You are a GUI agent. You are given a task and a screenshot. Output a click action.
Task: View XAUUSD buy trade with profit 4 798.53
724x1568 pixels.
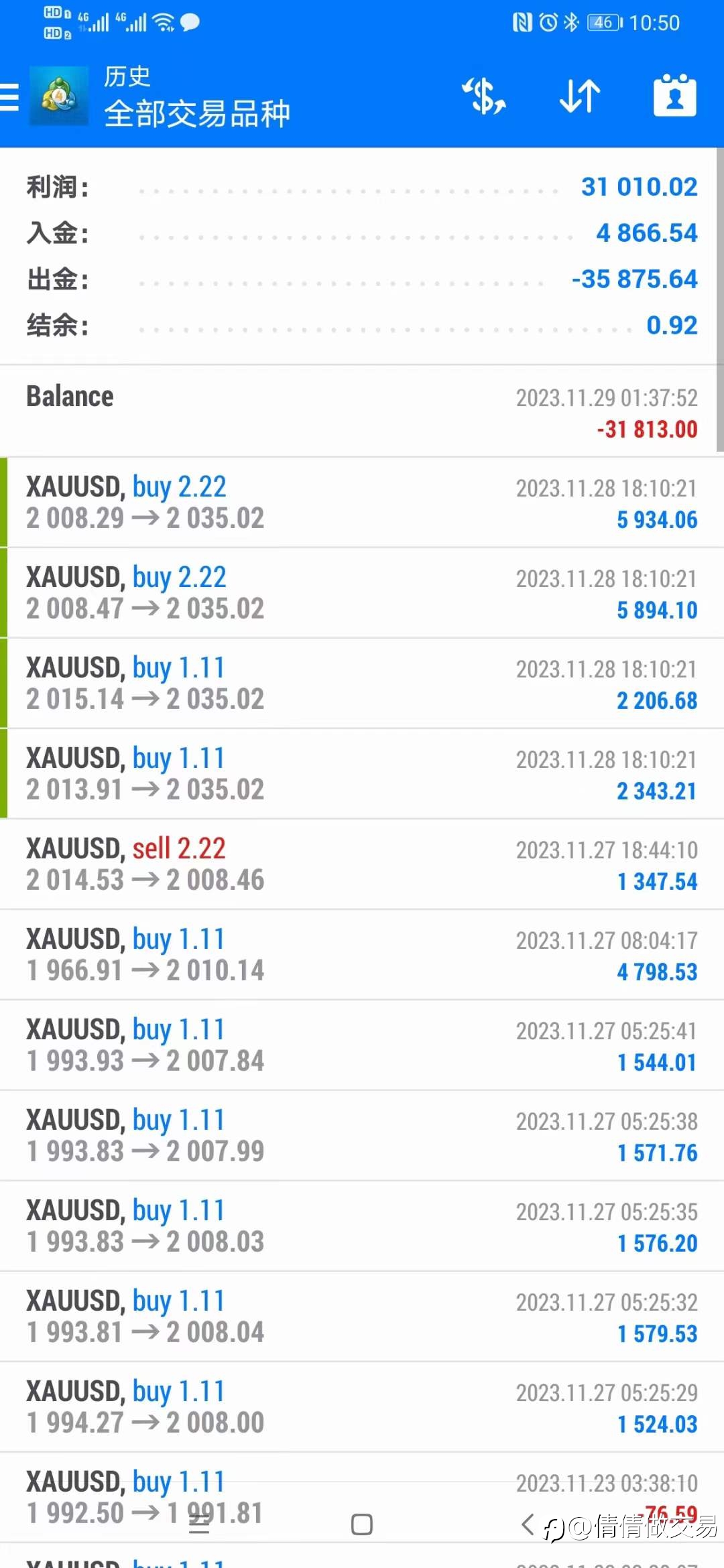[x=362, y=955]
